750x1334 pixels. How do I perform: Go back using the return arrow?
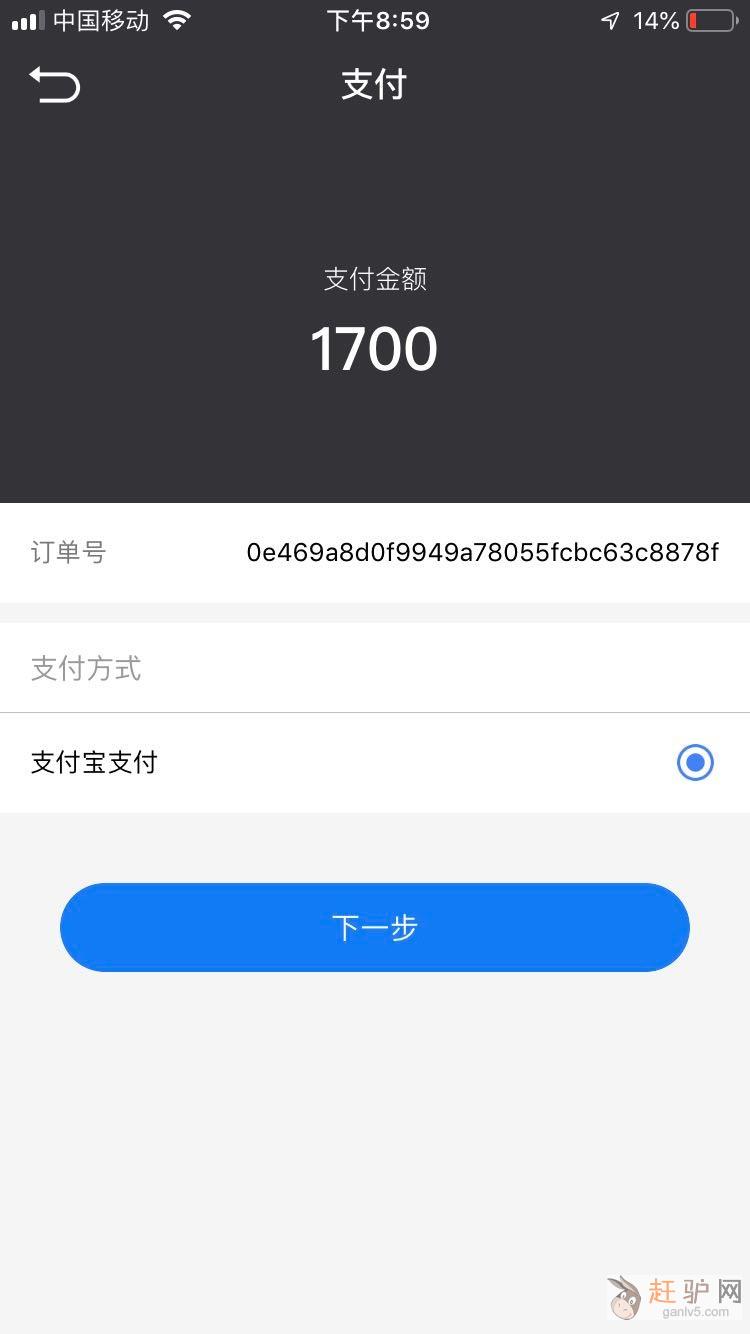[54, 85]
